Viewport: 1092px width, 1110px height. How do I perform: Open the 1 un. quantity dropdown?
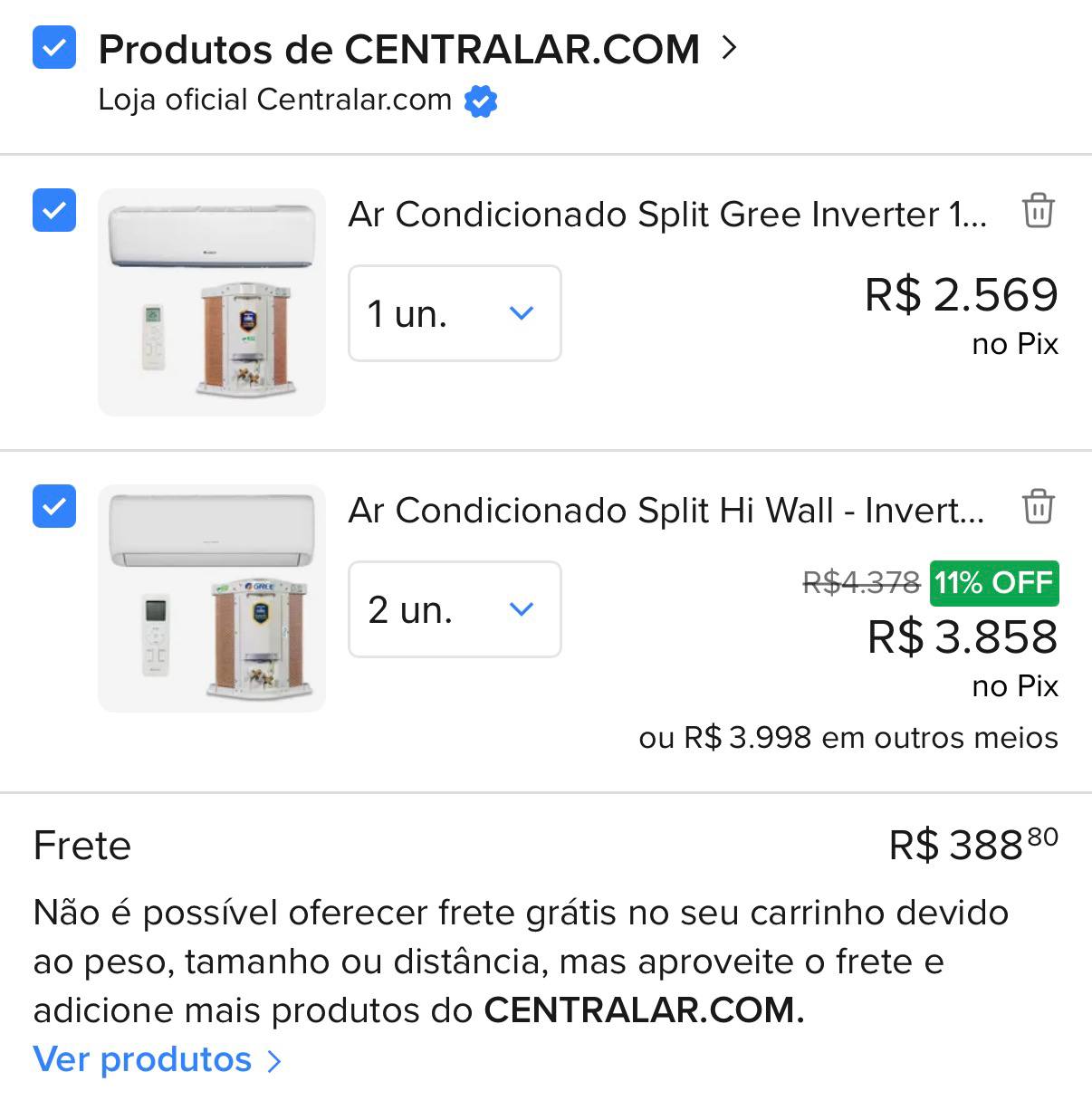coord(455,313)
